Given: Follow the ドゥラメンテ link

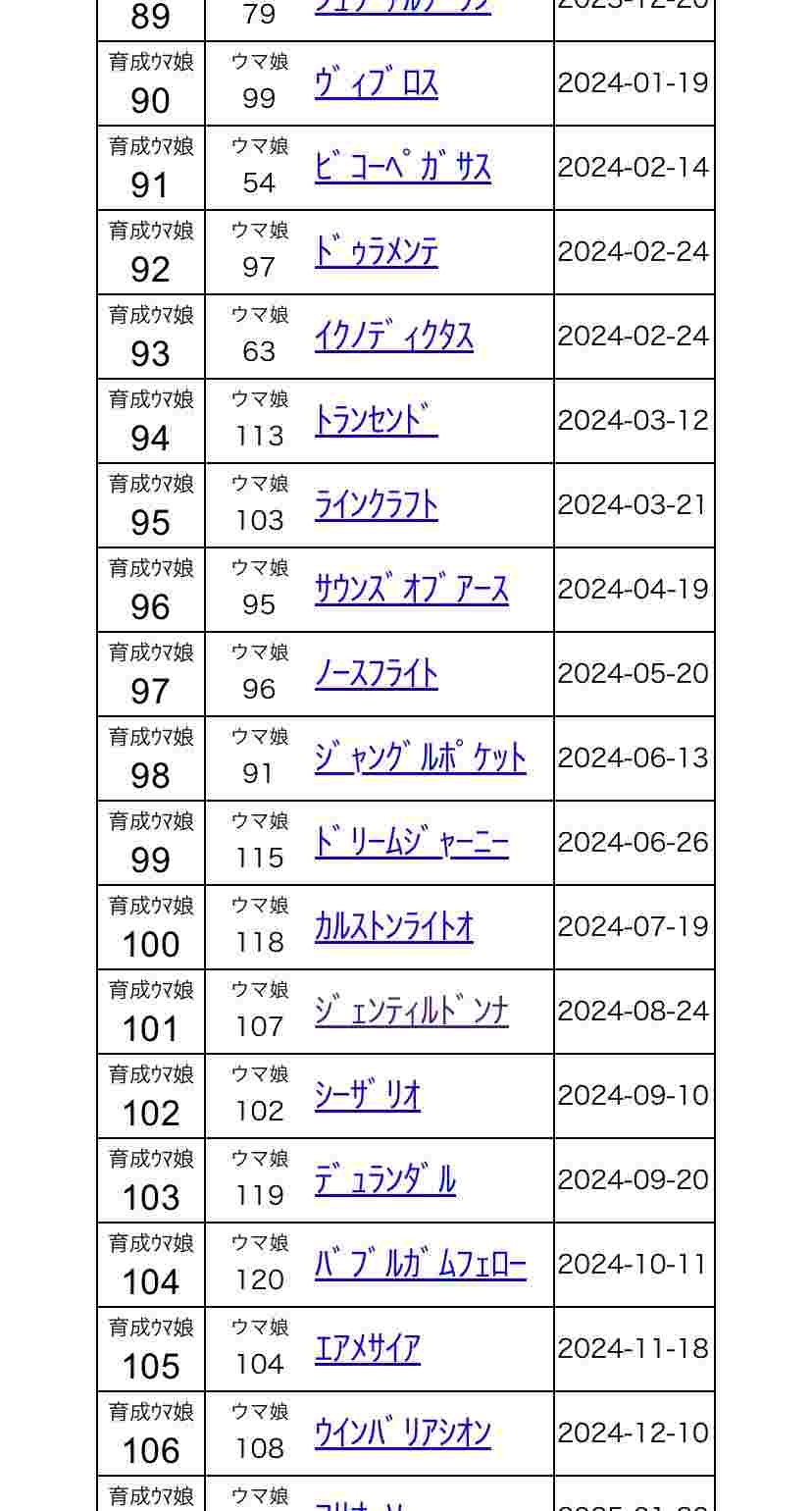Looking at the screenshot, I should tap(376, 253).
